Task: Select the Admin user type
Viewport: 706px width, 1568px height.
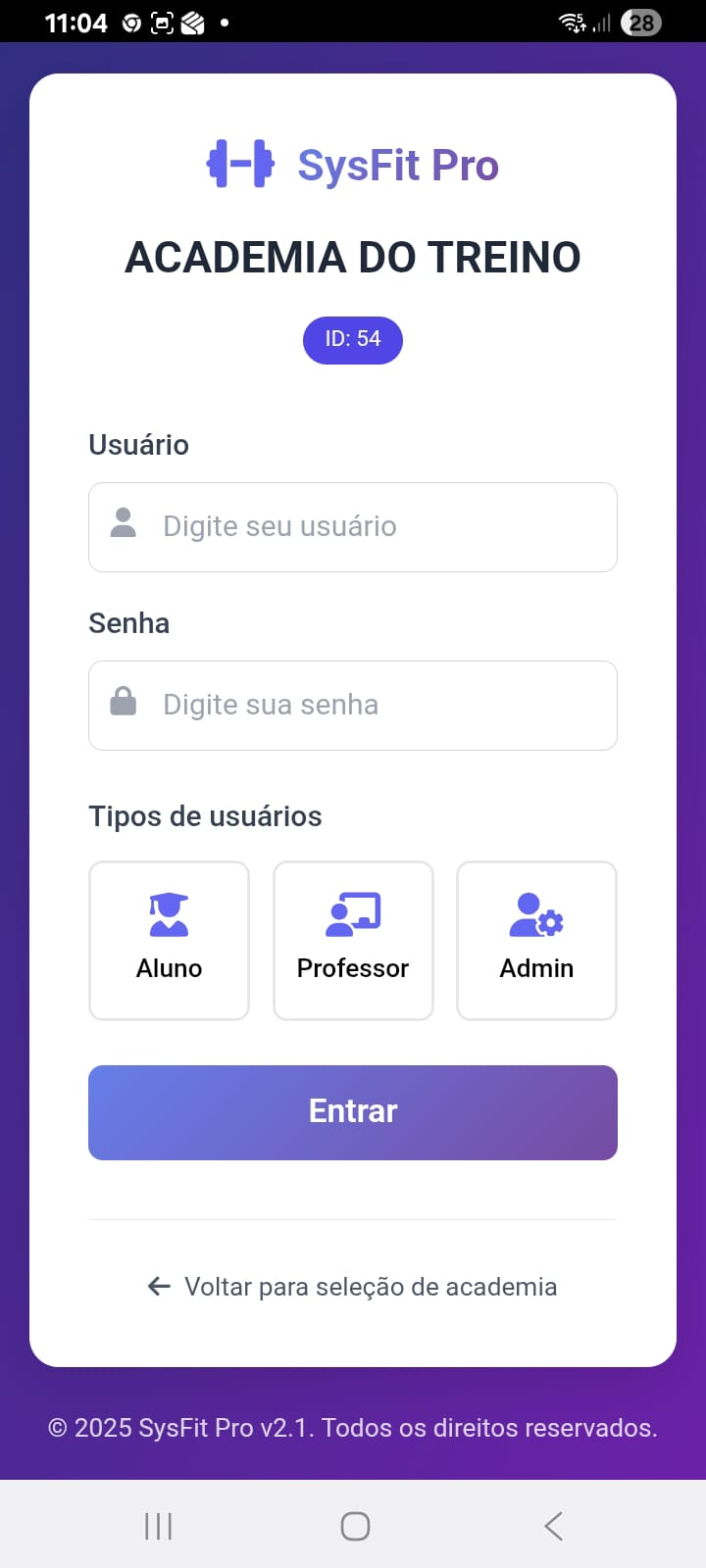Action: pos(536,940)
